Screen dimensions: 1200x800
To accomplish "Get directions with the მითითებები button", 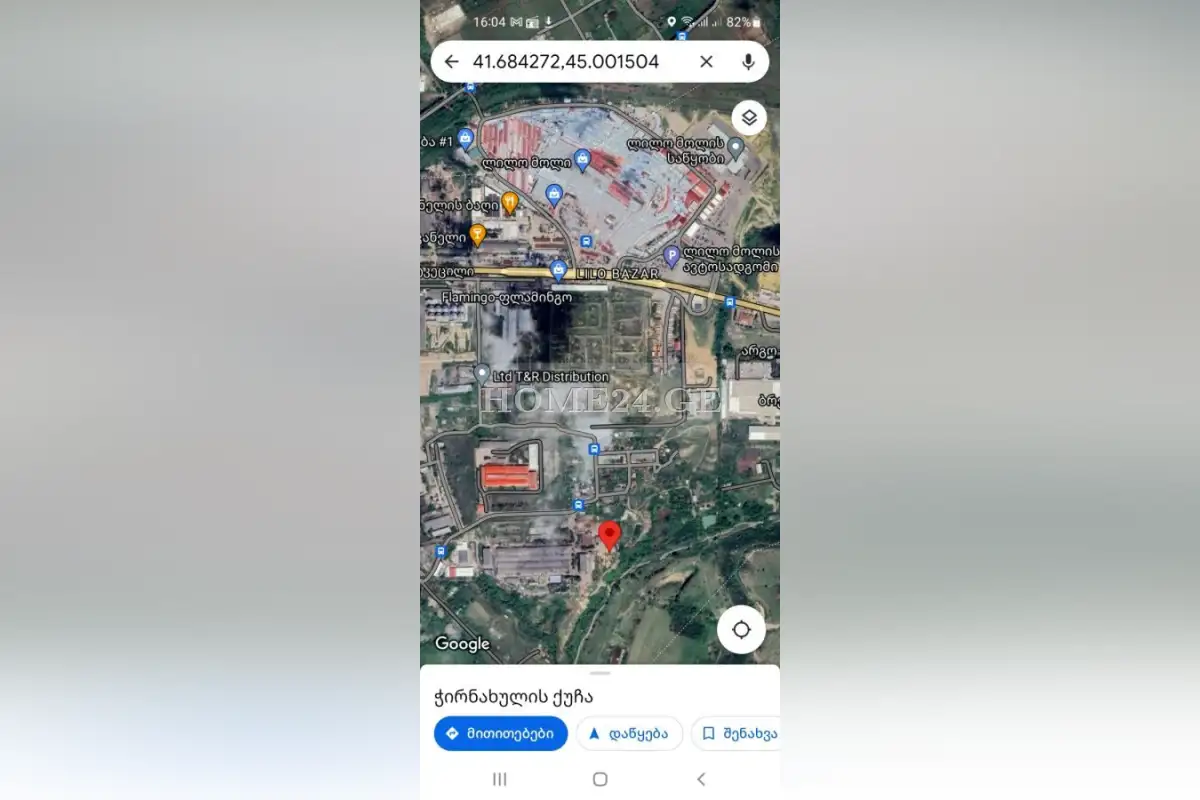I will tap(501, 733).
